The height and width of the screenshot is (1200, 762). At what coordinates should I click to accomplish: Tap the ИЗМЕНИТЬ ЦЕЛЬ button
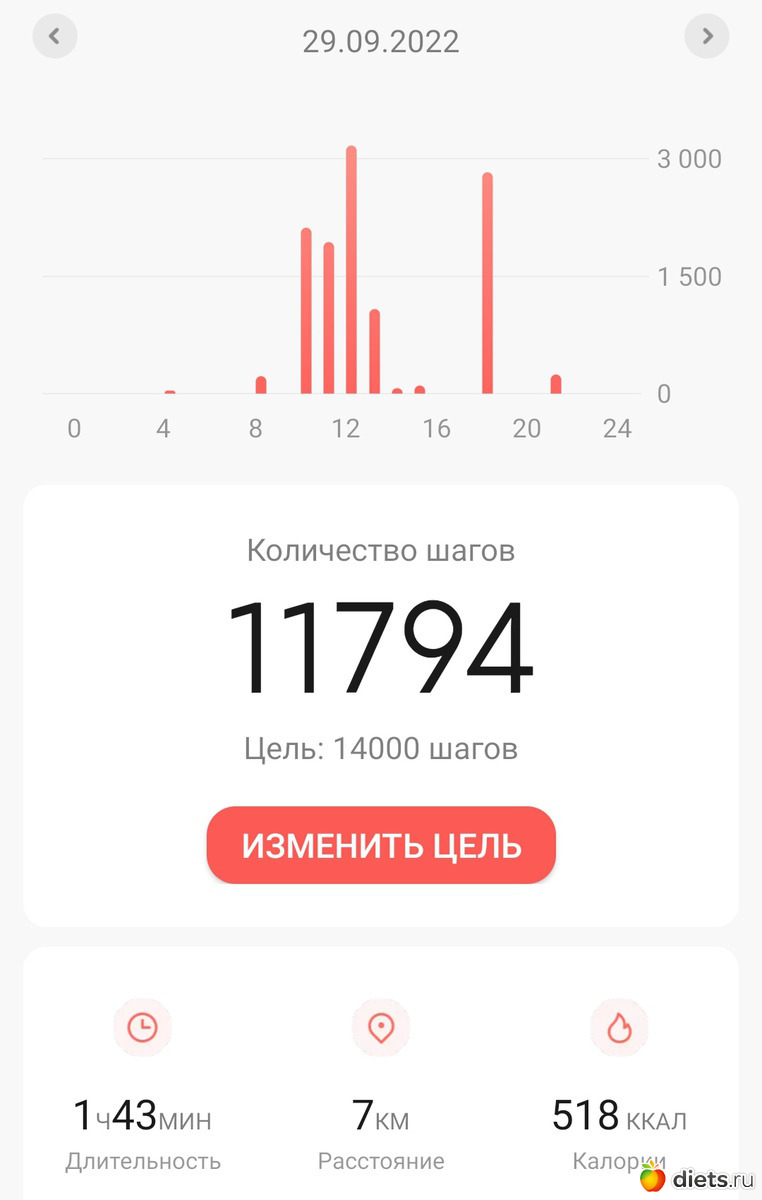point(381,846)
